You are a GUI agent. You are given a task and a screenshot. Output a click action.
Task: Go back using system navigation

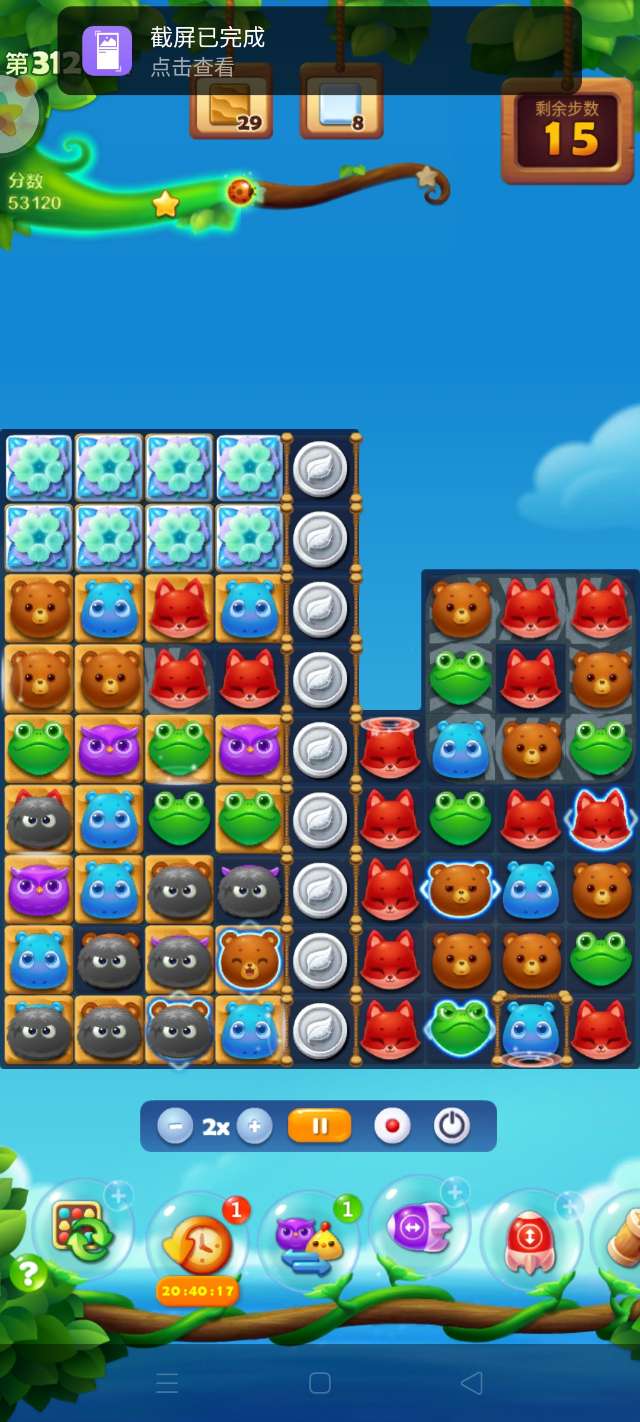(471, 1383)
